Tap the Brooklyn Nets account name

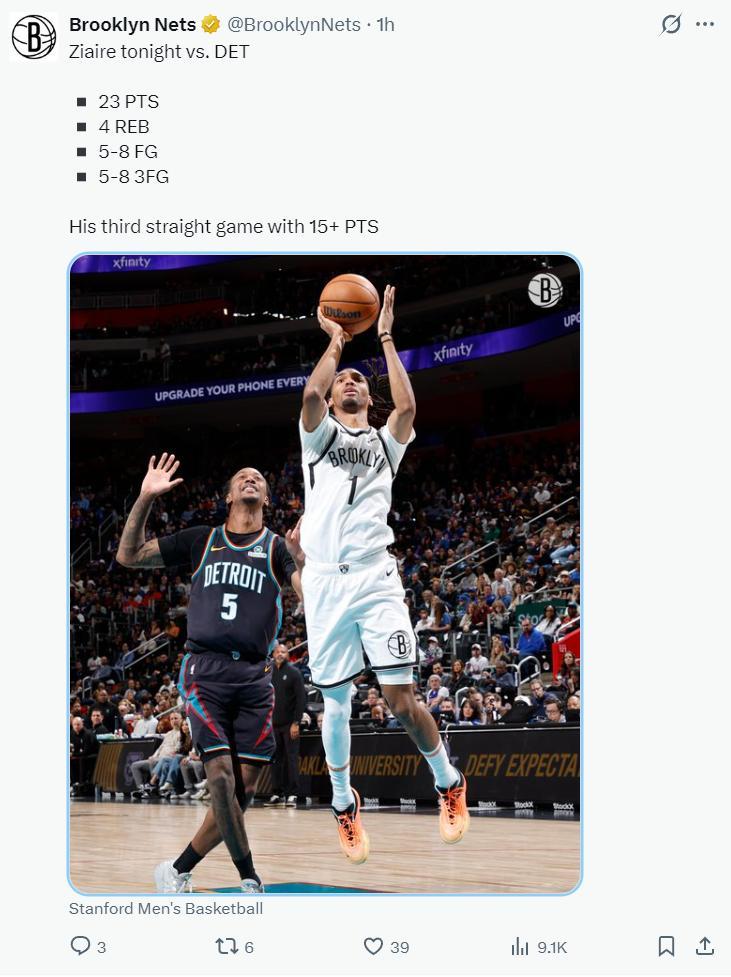click(x=132, y=25)
